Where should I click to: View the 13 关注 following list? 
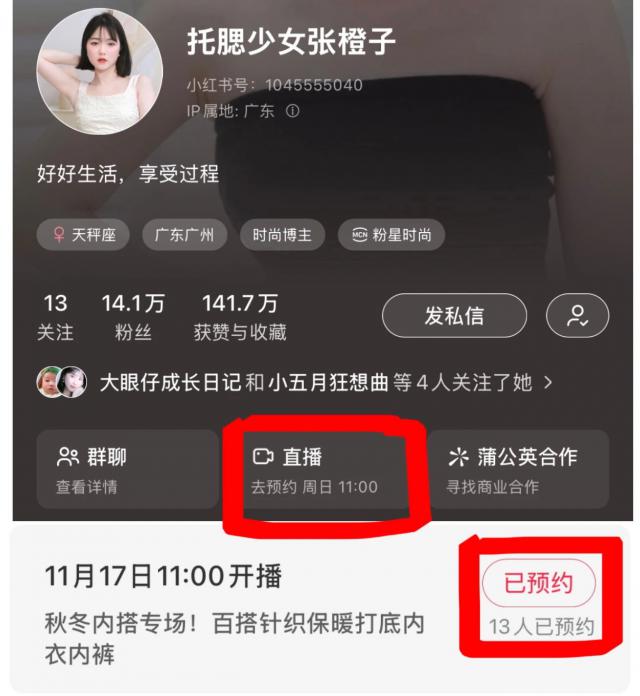click(55, 317)
